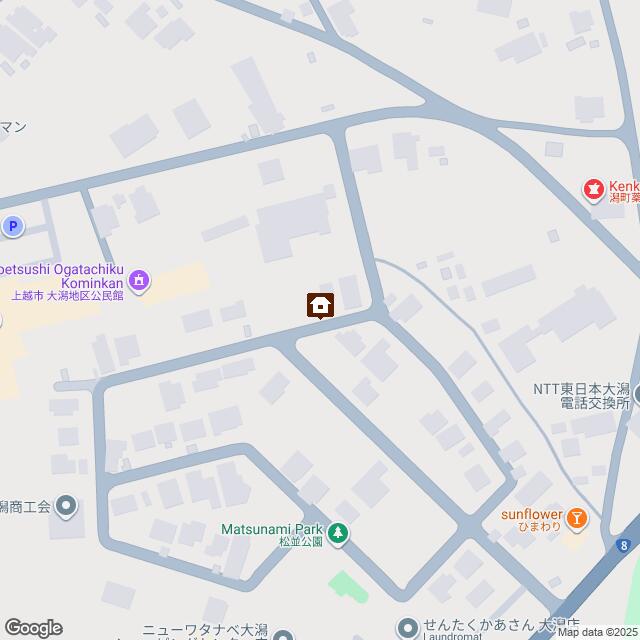Screen dimensions: 640x640
Task: Open the せんたくかあさん laundromat marker
Action: (406, 627)
